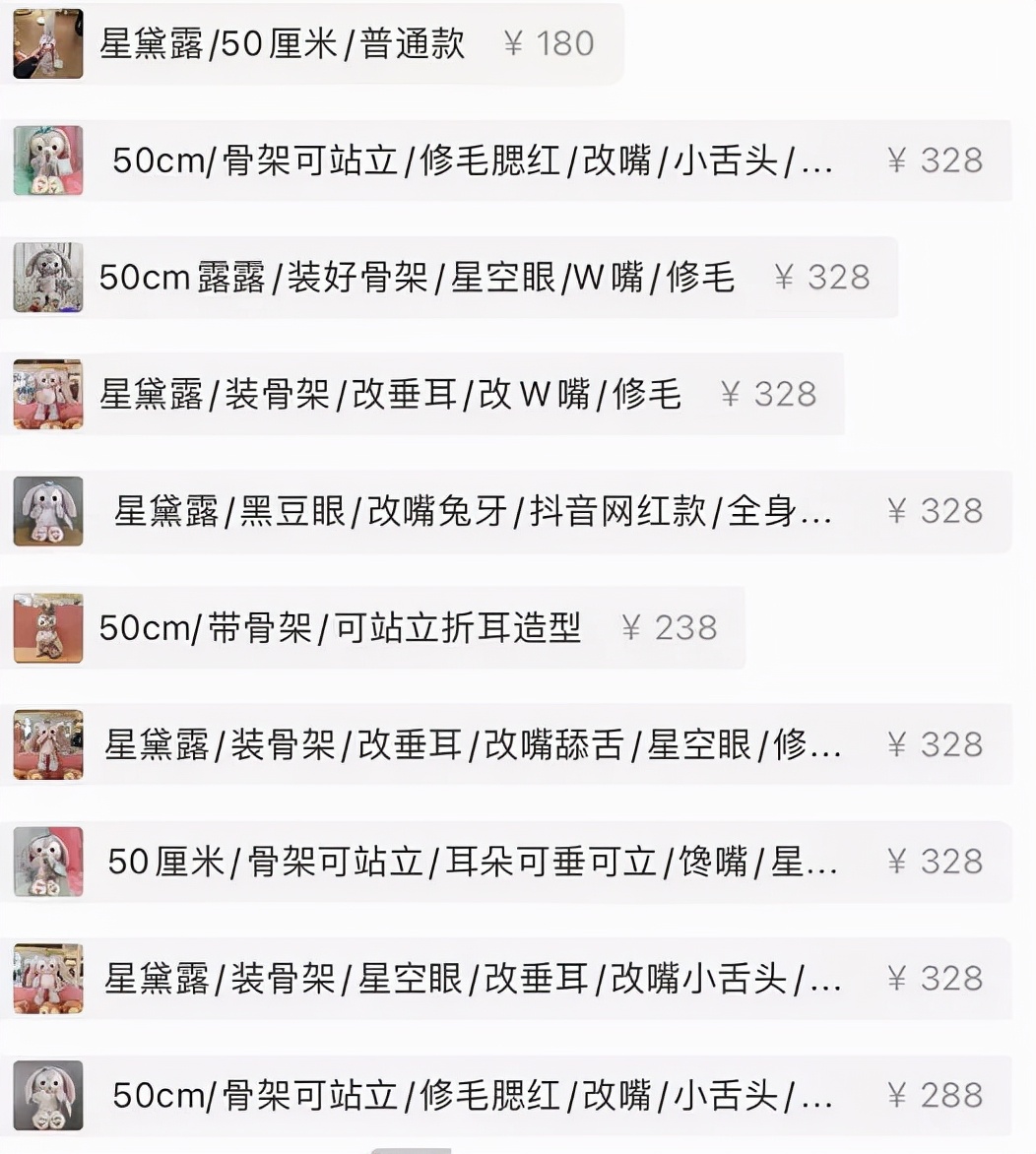Open the 耳朵可垂可立 馋嘴 product image
Image resolution: width=1036 pixels, height=1154 pixels.
(x=47, y=862)
